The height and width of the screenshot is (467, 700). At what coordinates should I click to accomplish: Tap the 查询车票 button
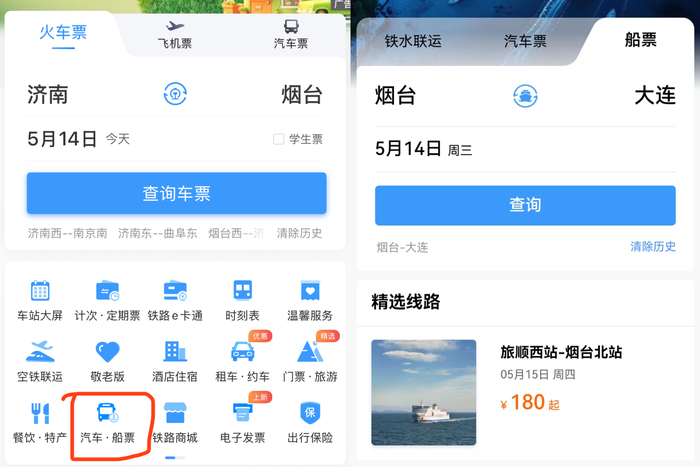(x=176, y=193)
